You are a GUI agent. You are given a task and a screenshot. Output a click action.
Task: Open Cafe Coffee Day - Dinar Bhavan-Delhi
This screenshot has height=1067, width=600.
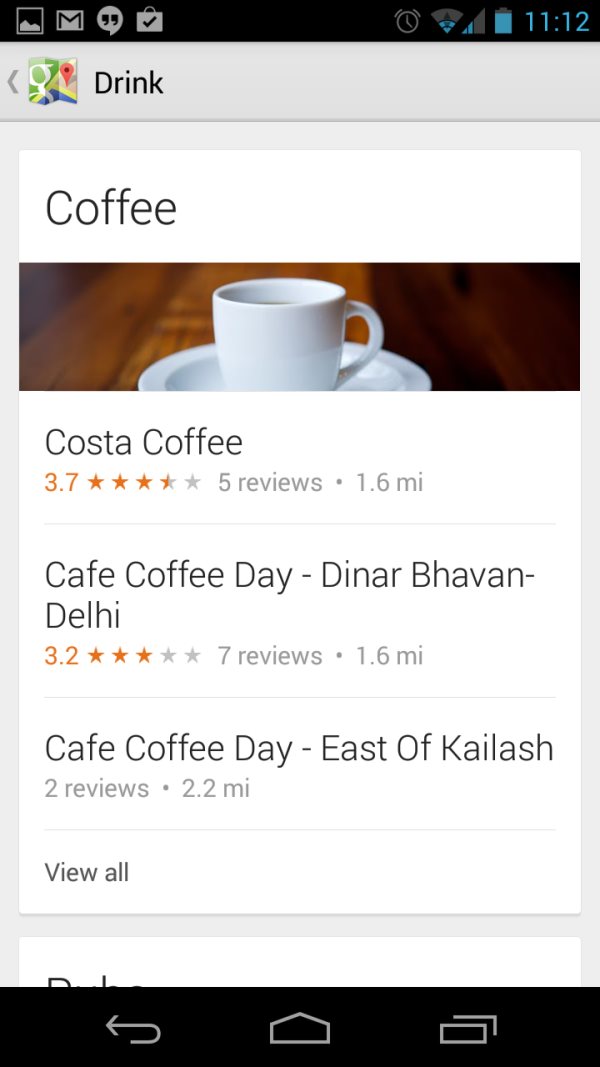(x=299, y=612)
